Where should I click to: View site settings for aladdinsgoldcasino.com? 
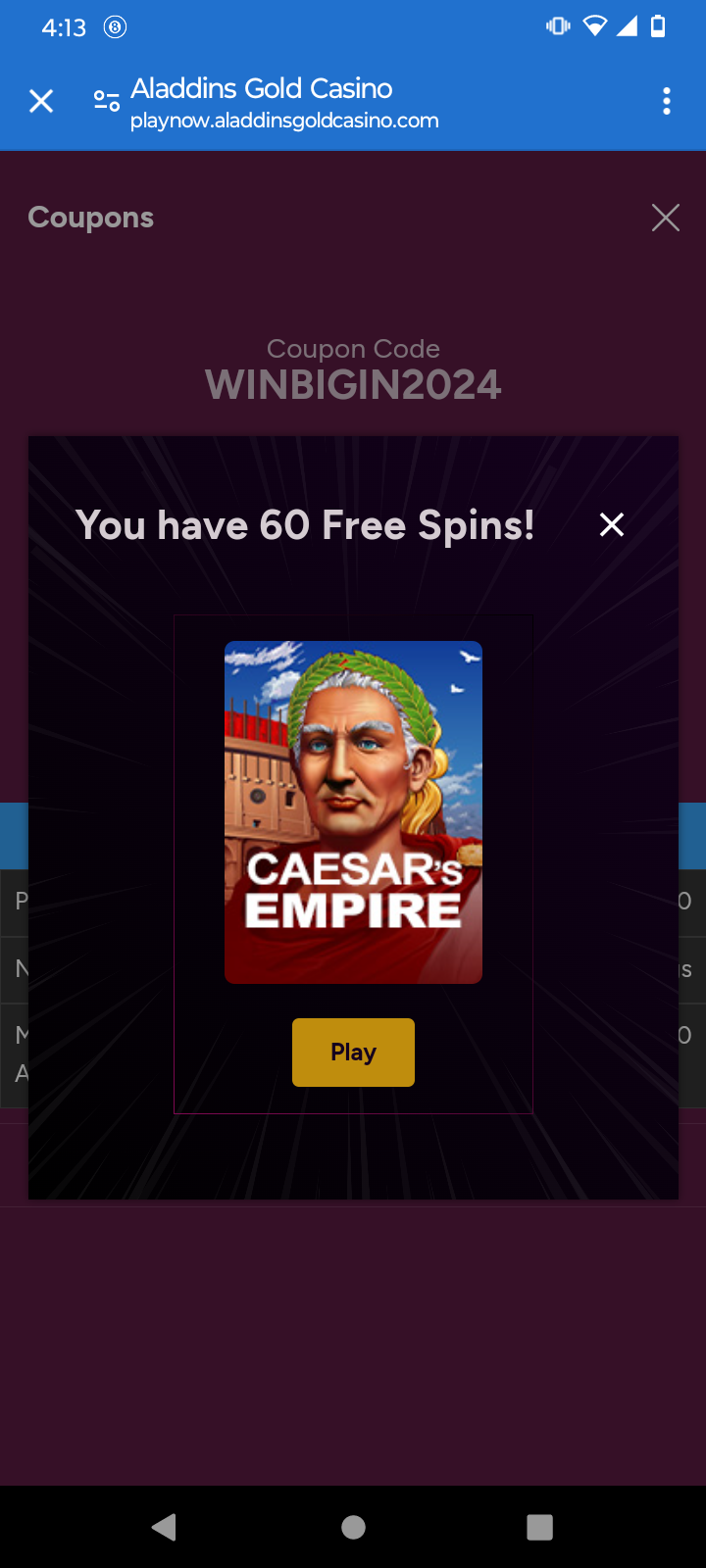tap(107, 101)
